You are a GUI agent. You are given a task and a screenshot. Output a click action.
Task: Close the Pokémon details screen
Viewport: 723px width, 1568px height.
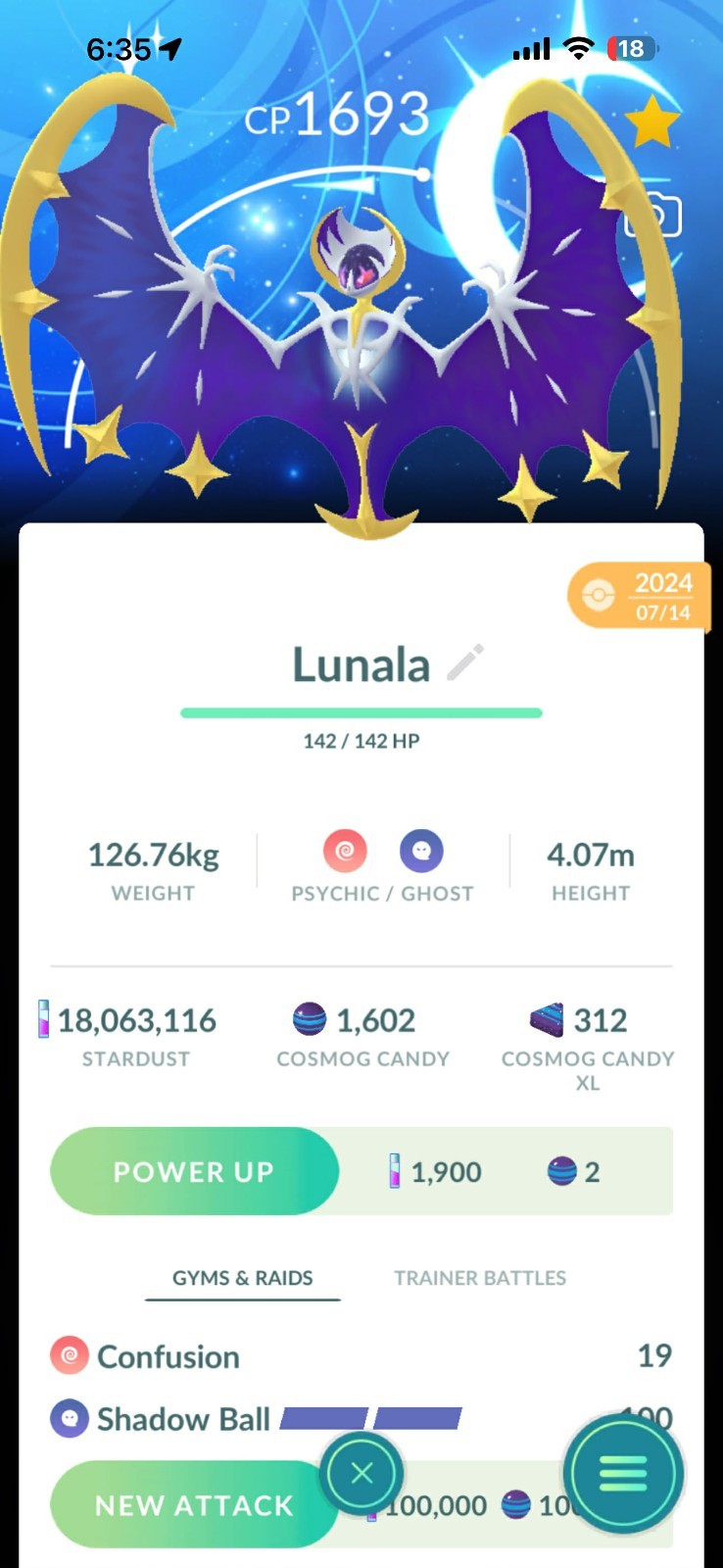361,1473
